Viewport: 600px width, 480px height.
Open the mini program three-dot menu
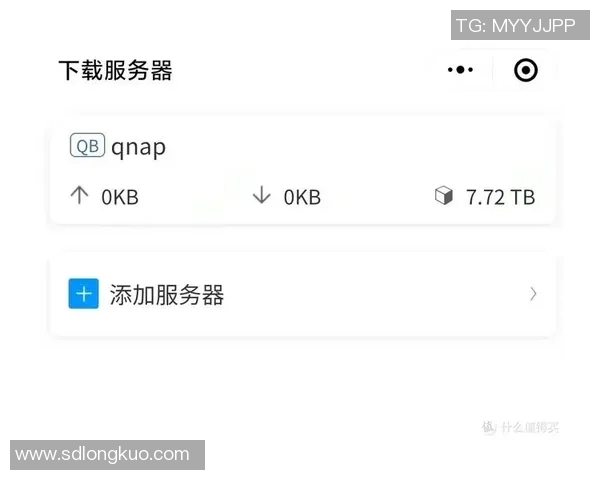pos(460,70)
